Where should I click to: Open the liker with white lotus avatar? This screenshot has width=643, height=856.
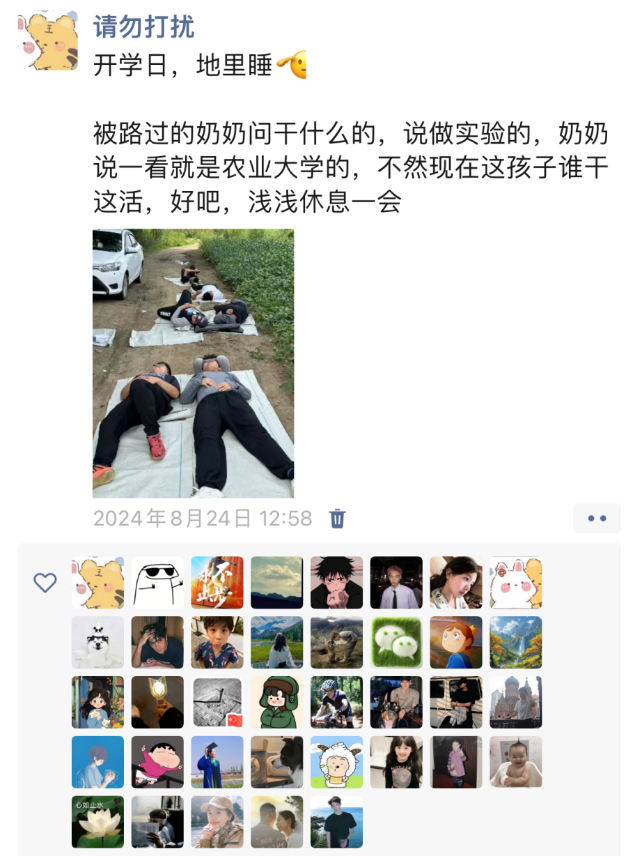[x=97, y=822]
